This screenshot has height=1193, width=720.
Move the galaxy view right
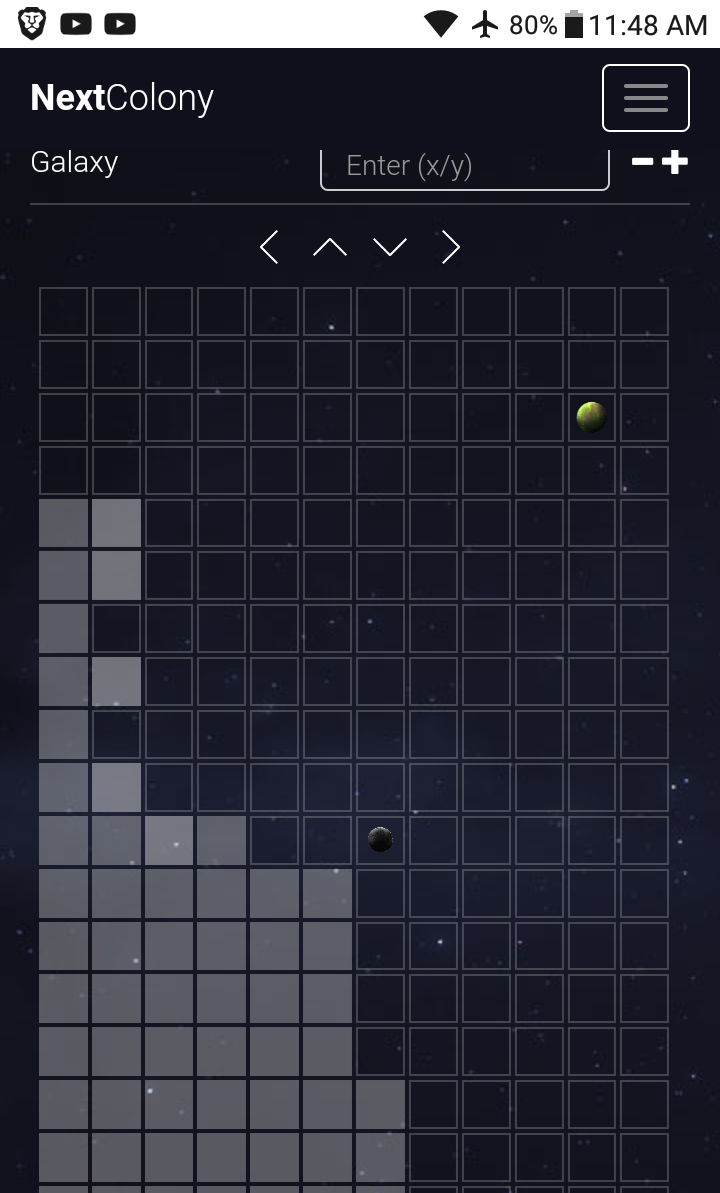[x=451, y=247]
